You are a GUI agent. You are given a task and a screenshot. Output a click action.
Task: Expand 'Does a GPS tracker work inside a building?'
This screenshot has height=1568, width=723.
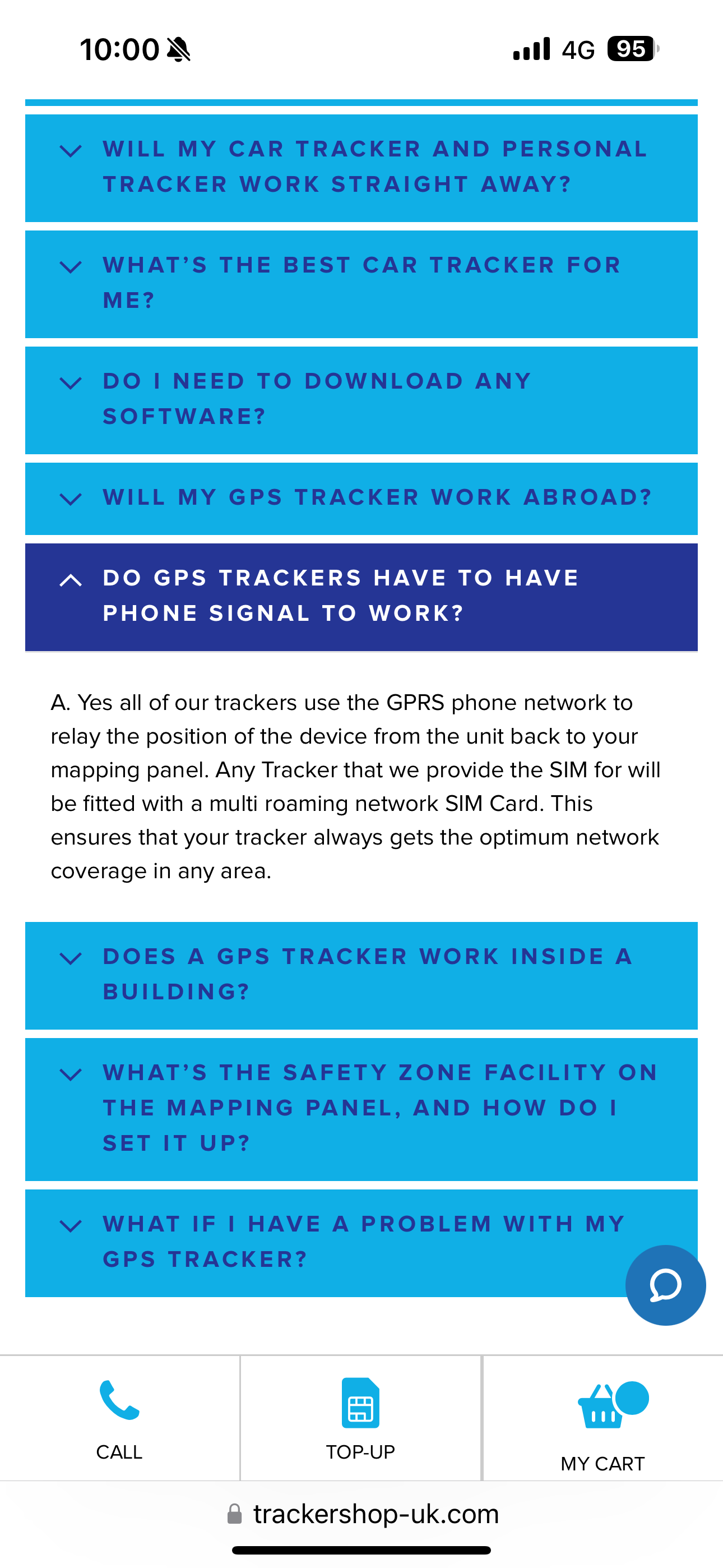[361, 975]
